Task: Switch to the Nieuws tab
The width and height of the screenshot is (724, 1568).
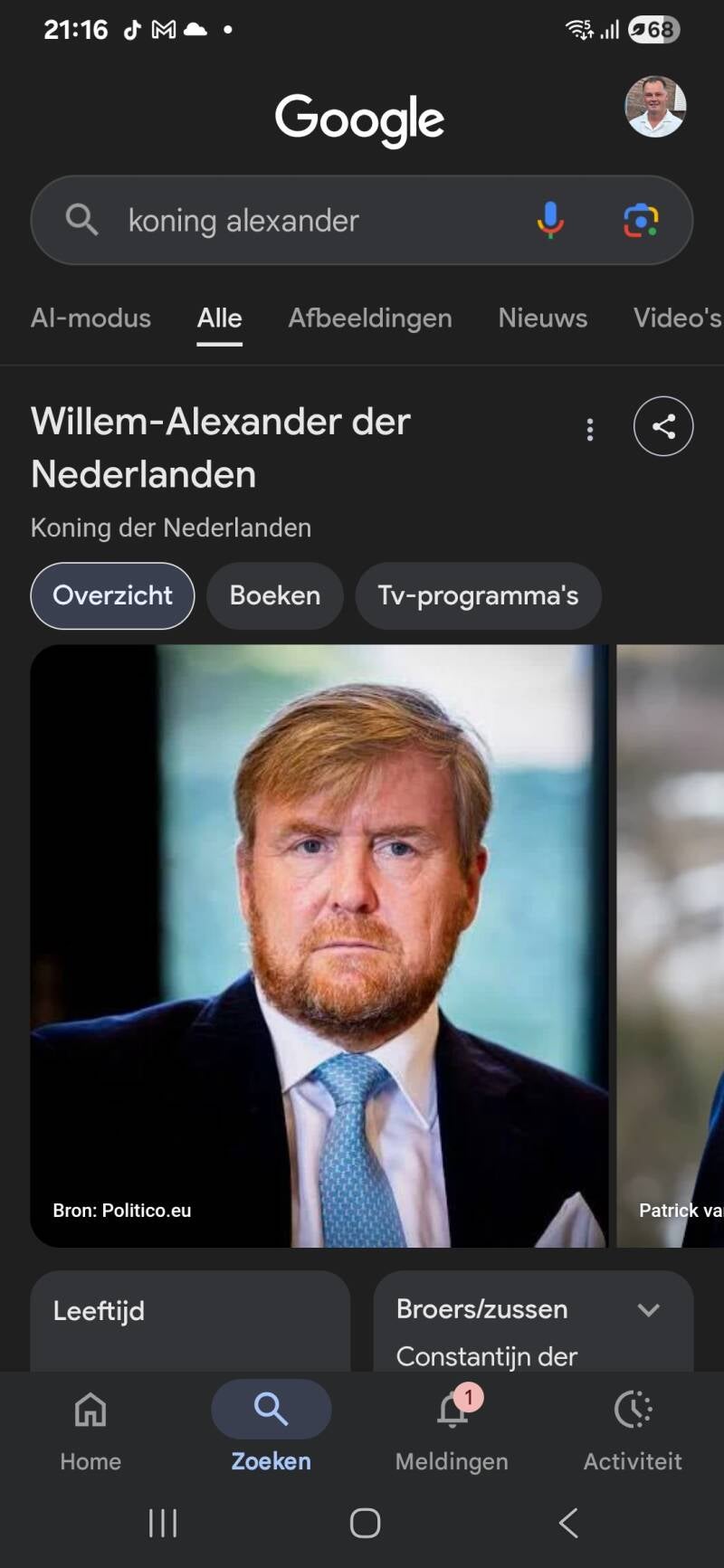Action: point(543,318)
